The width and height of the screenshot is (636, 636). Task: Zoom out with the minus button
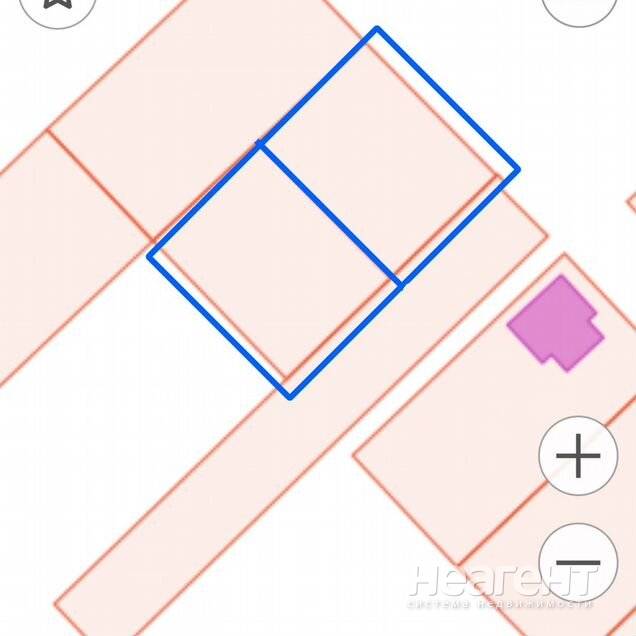(578, 563)
